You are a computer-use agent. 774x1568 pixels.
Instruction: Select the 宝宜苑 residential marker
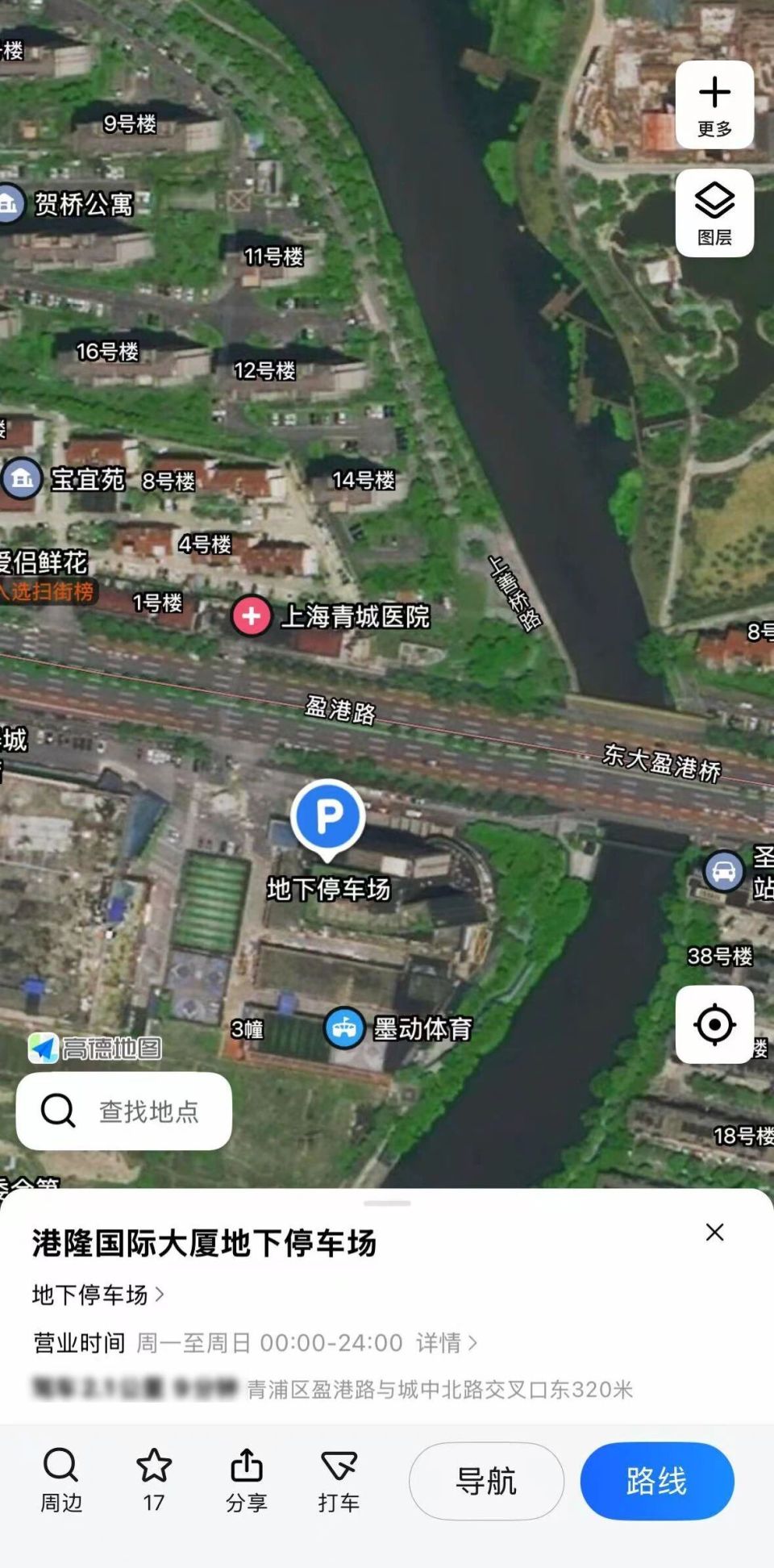click(20, 479)
